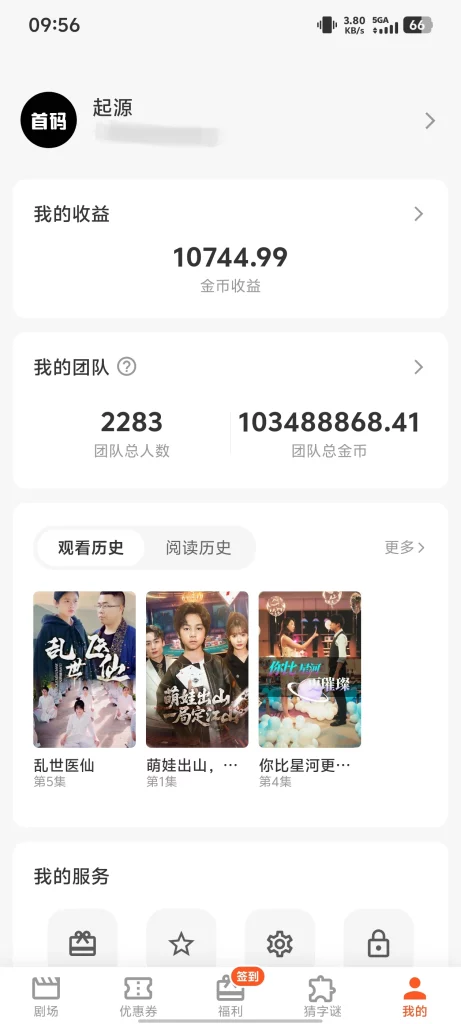Viewport: 461px width, 1024px height.
Task: Tap 更多 to see full history
Action: pyautogui.click(x=405, y=547)
